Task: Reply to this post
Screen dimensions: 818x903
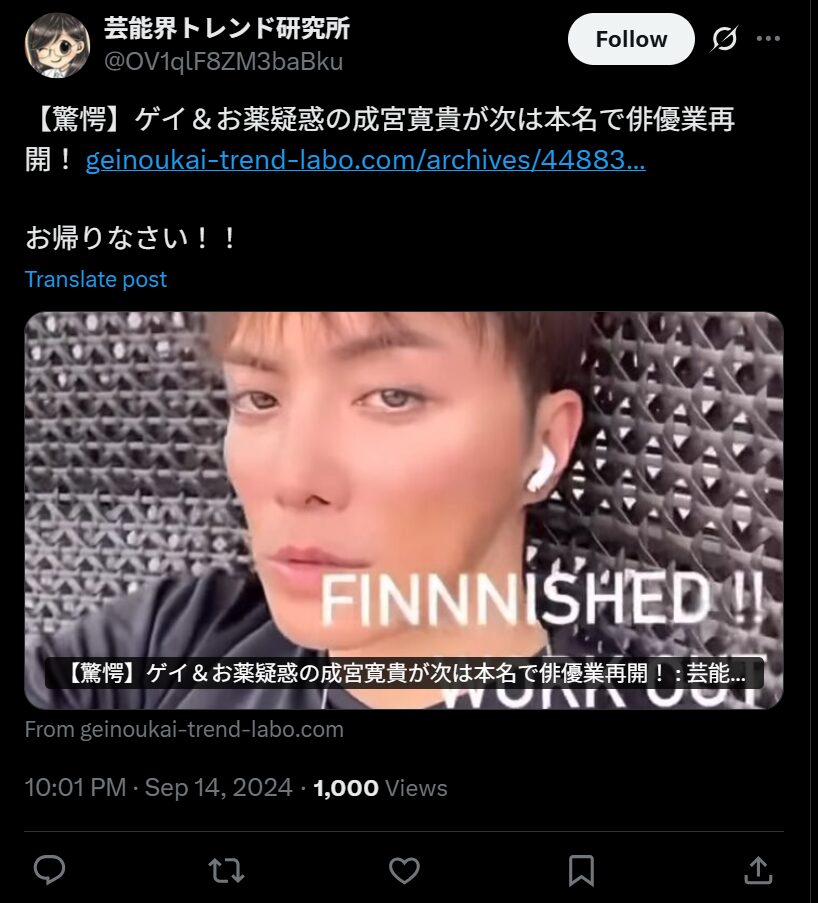Action: pyautogui.click(x=49, y=870)
